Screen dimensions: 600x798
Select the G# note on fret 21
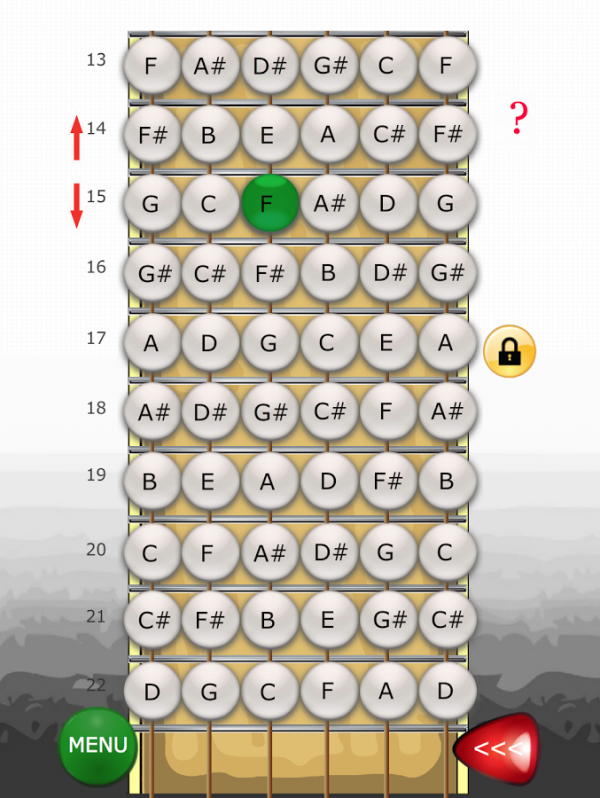[388, 620]
